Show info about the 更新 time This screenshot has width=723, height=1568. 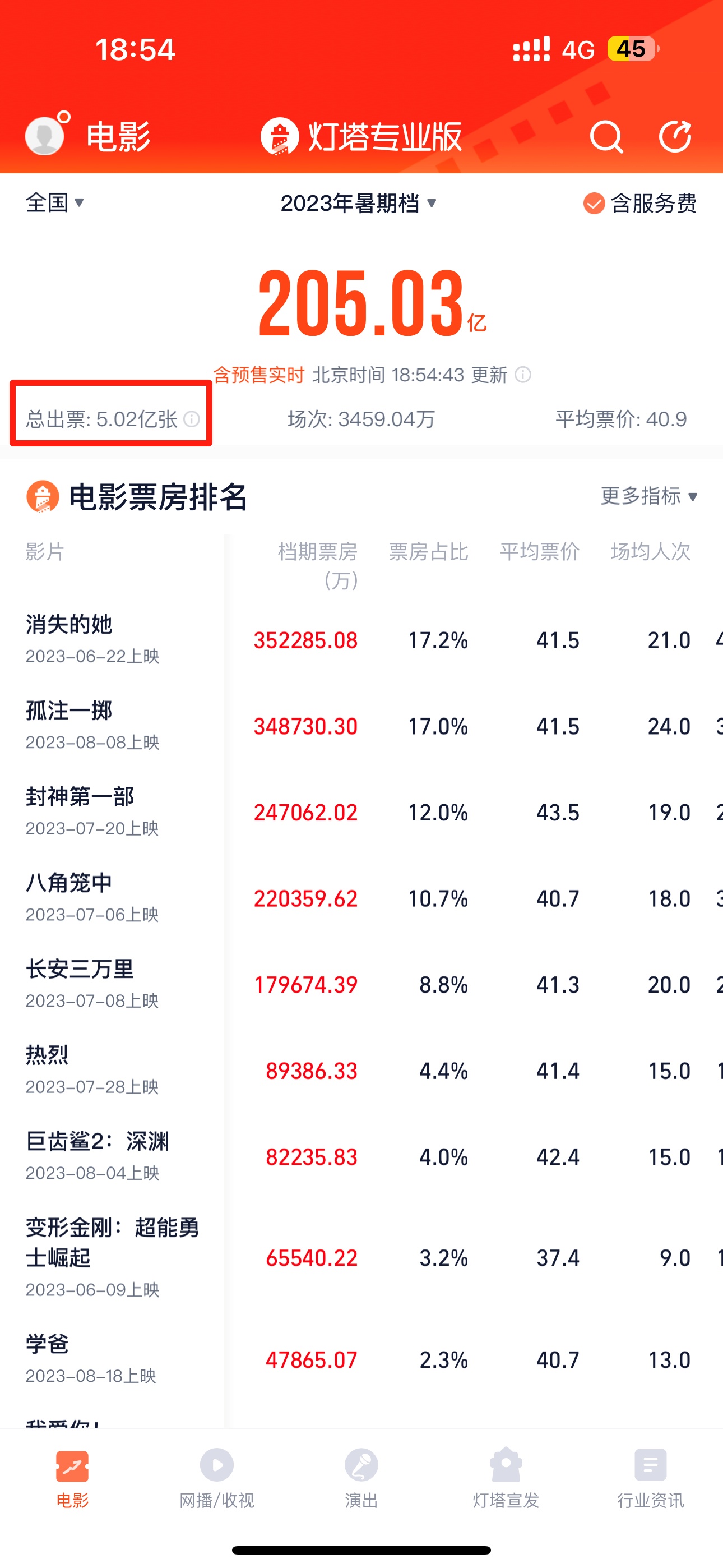[523, 375]
